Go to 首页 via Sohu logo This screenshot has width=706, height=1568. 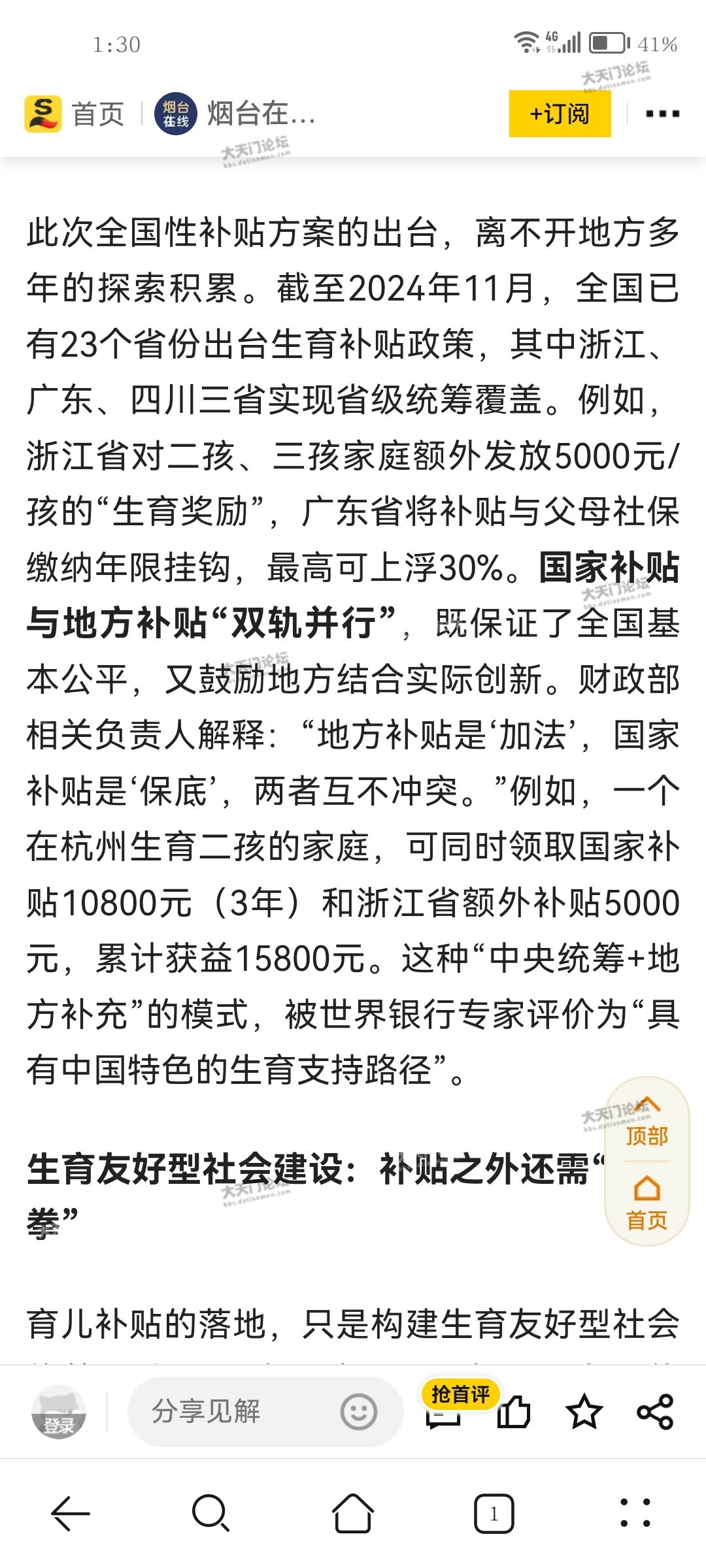(43, 114)
